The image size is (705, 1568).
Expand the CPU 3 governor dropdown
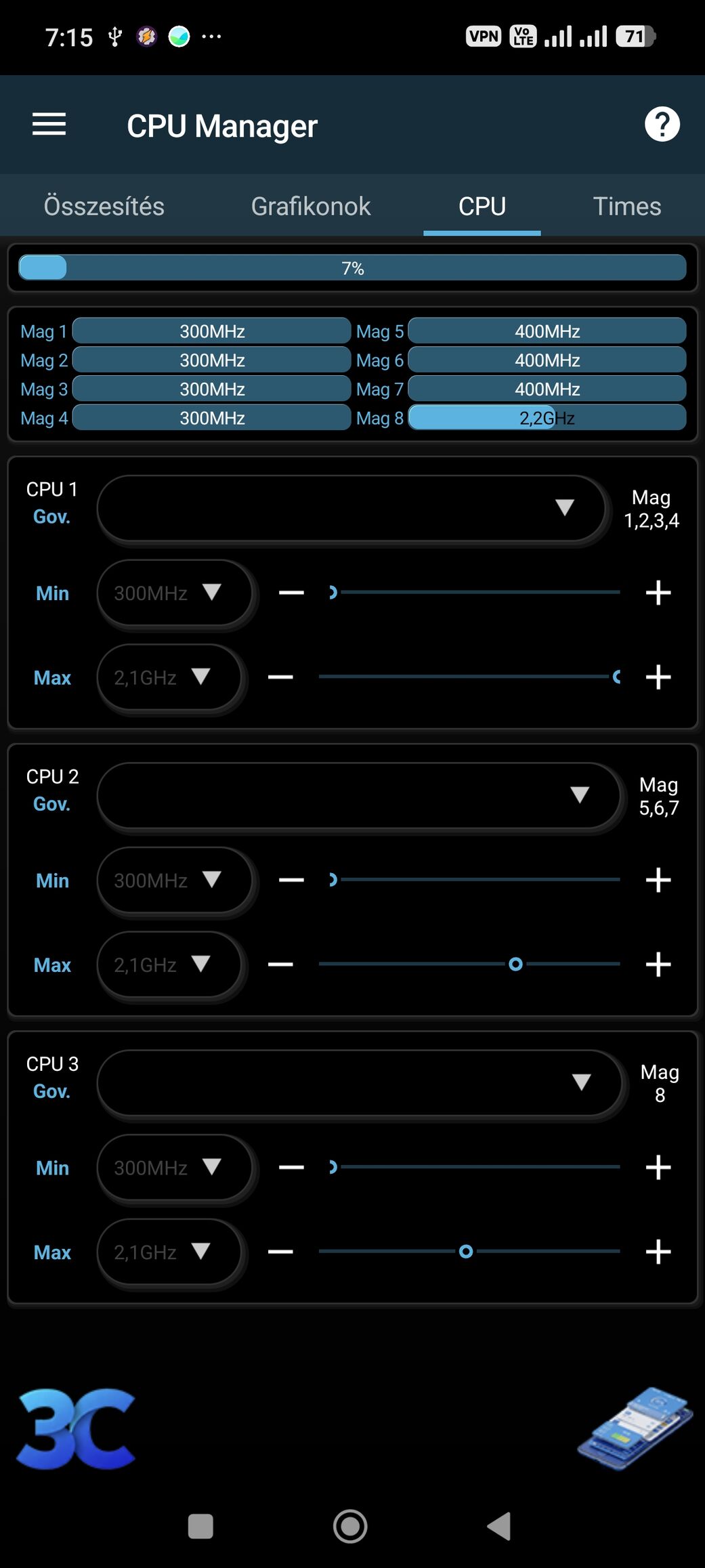point(359,1082)
